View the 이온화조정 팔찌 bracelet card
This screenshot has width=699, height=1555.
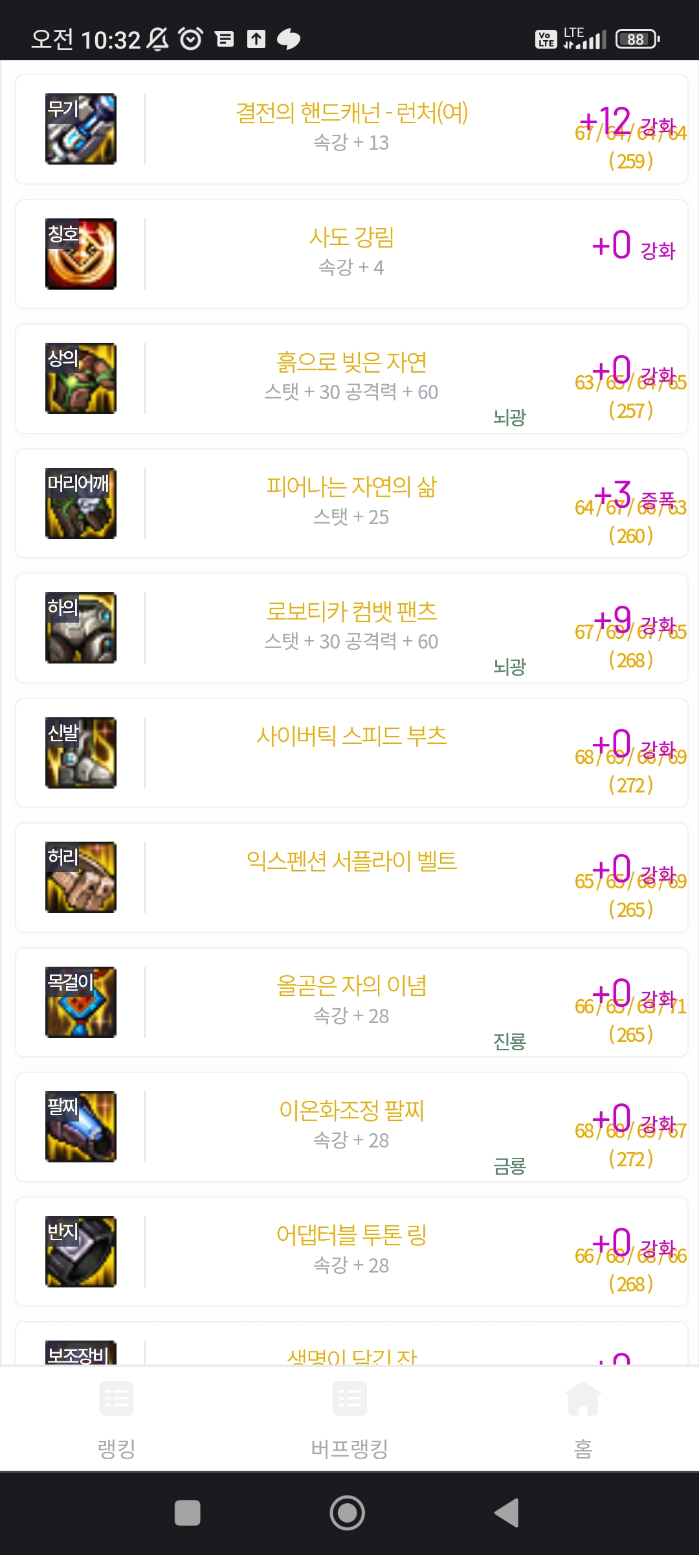pyautogui.click(x=351, y=1127)
